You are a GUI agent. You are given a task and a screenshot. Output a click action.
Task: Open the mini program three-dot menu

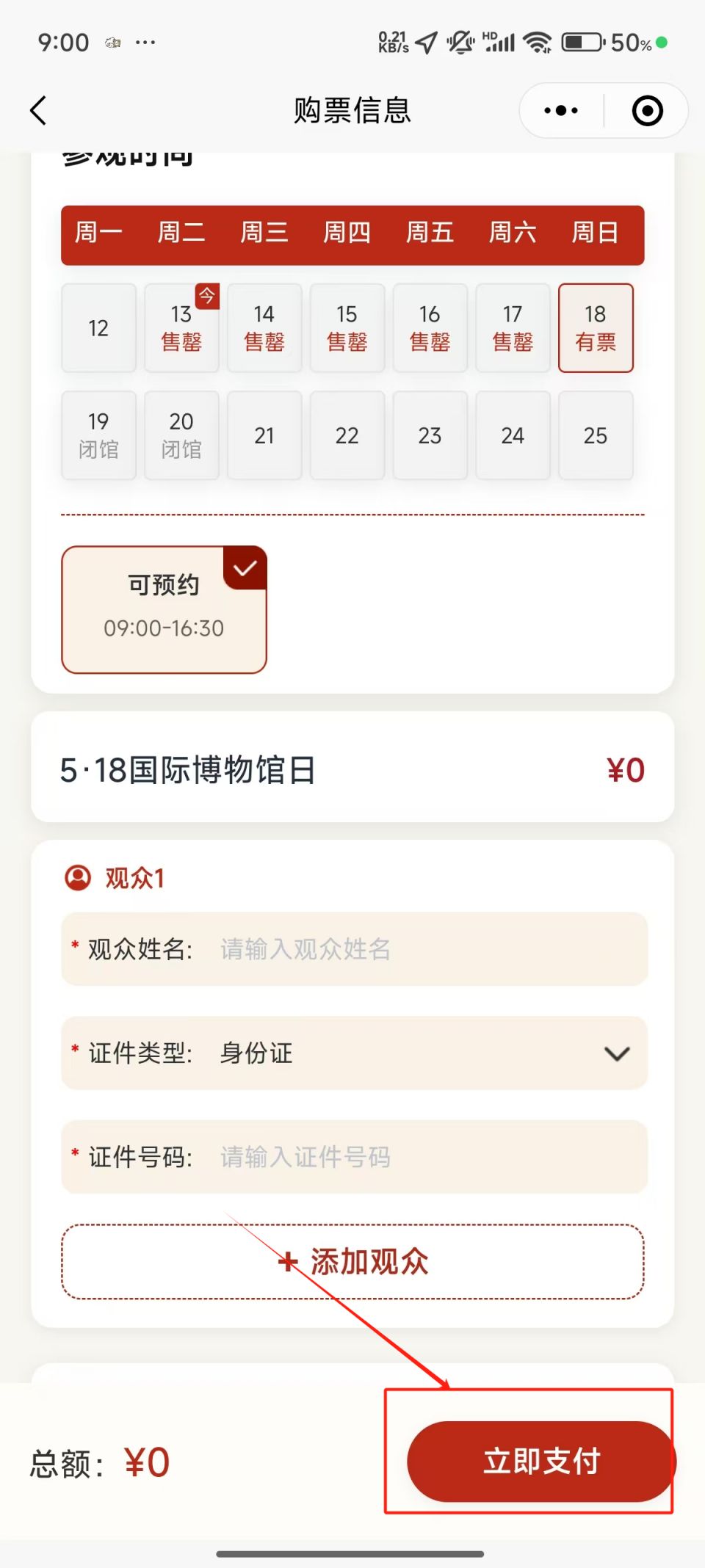tap(561, 111)
